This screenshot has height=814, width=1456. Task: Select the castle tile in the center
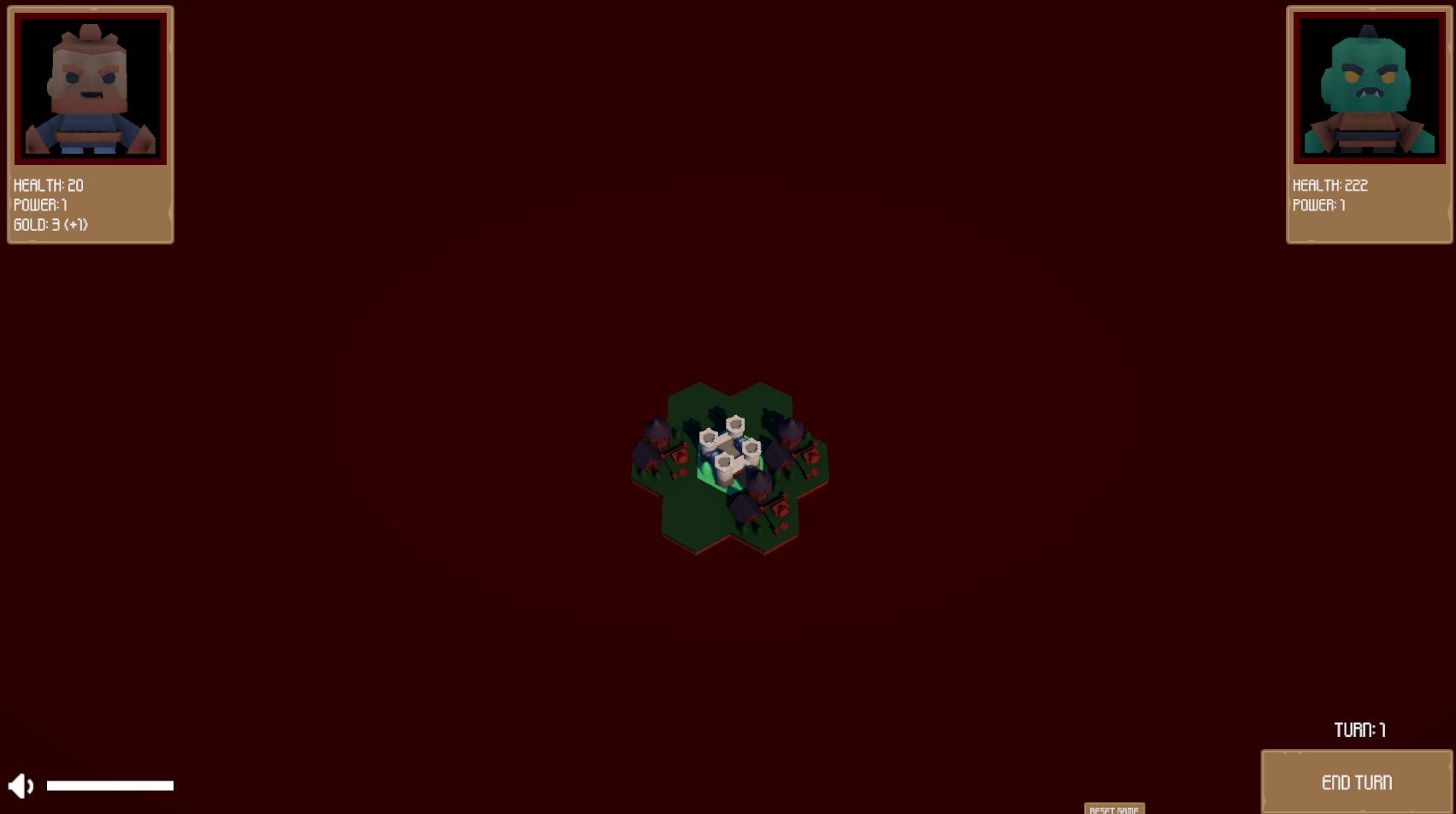pos(728,453)
